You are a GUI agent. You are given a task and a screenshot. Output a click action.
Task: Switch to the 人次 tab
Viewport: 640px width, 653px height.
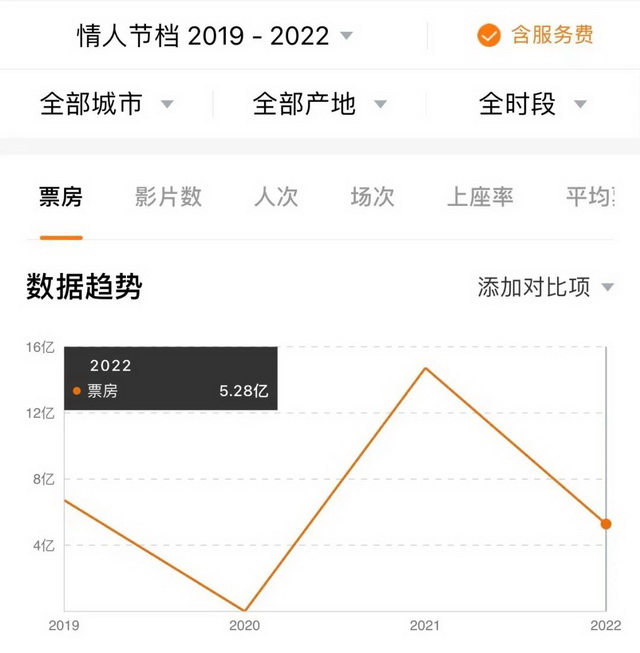point(276,197)
